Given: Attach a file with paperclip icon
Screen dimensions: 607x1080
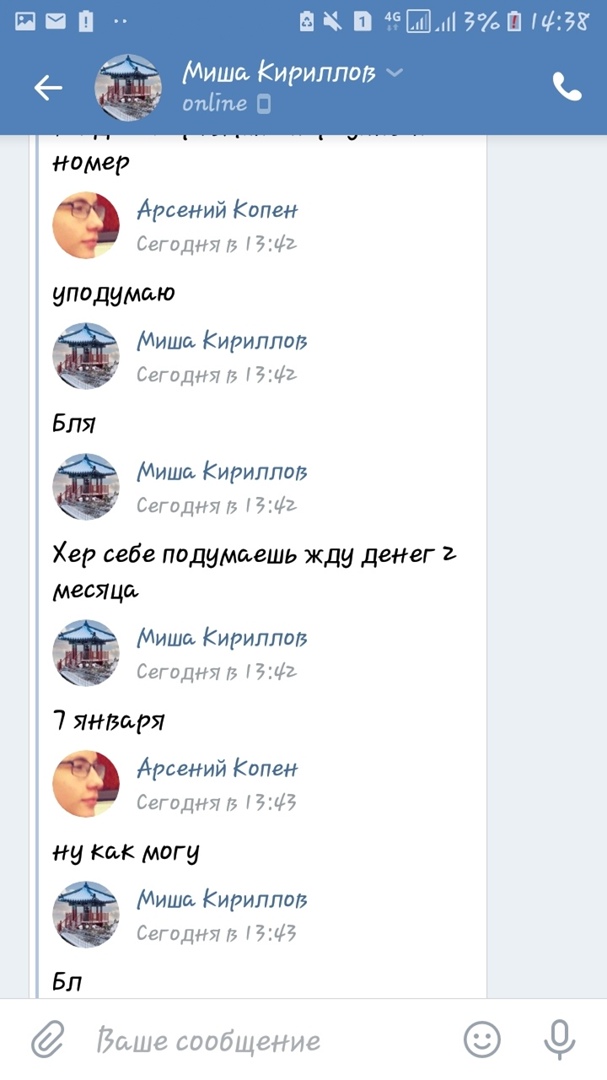Looking at the screenshot, I should tap(46, 1040).
